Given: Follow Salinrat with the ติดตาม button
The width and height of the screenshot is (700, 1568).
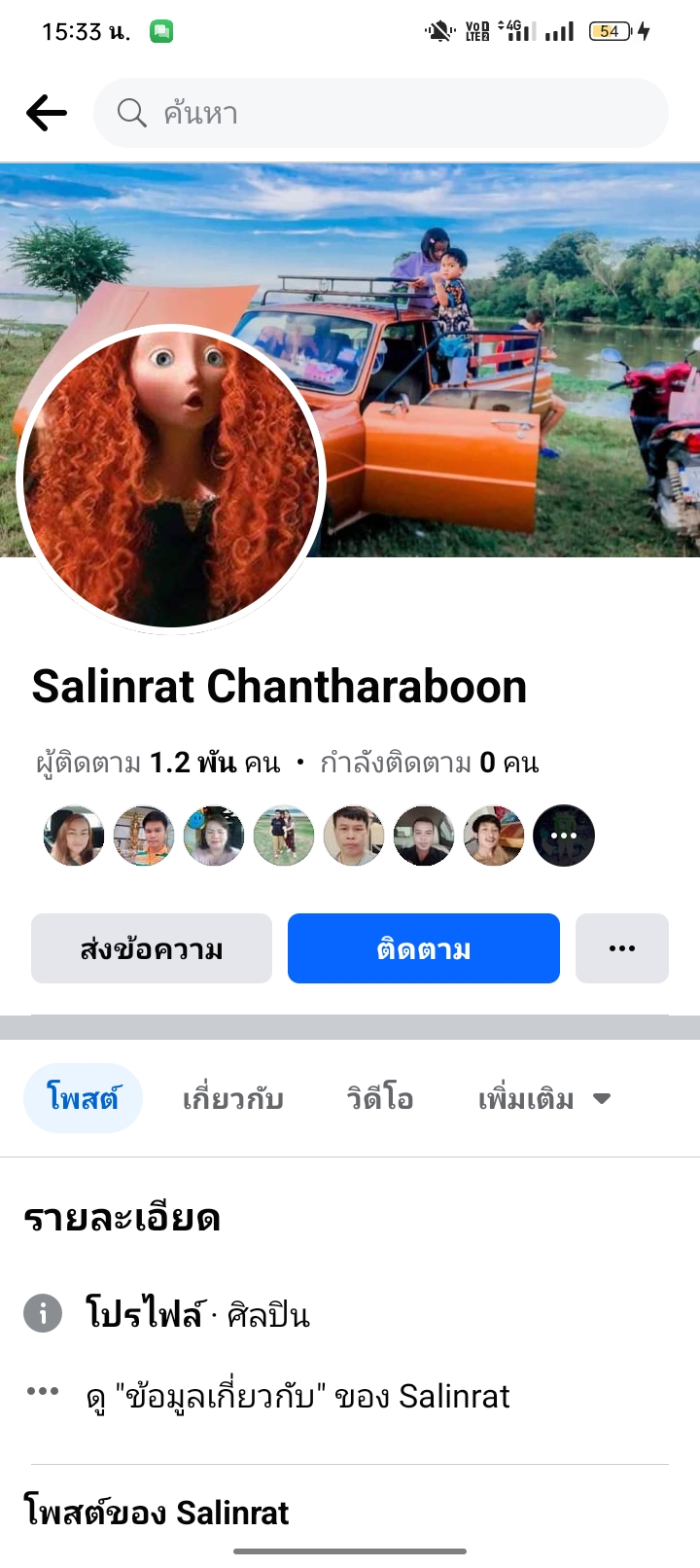Looking at the screenshot, I should (x=423, y=948).
